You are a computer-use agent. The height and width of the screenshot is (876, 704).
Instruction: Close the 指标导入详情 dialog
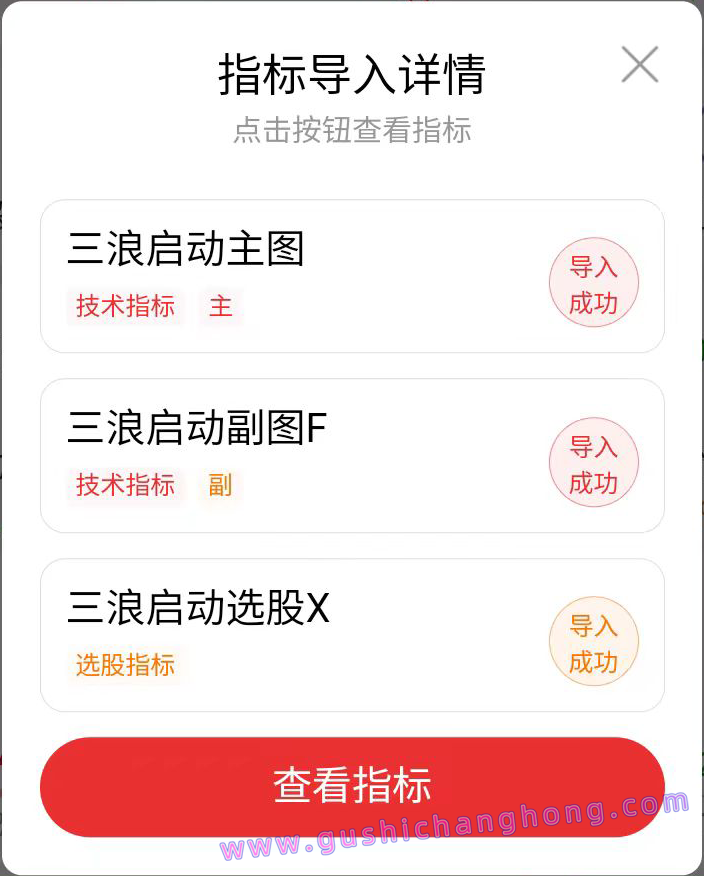(x=639, y=65)
